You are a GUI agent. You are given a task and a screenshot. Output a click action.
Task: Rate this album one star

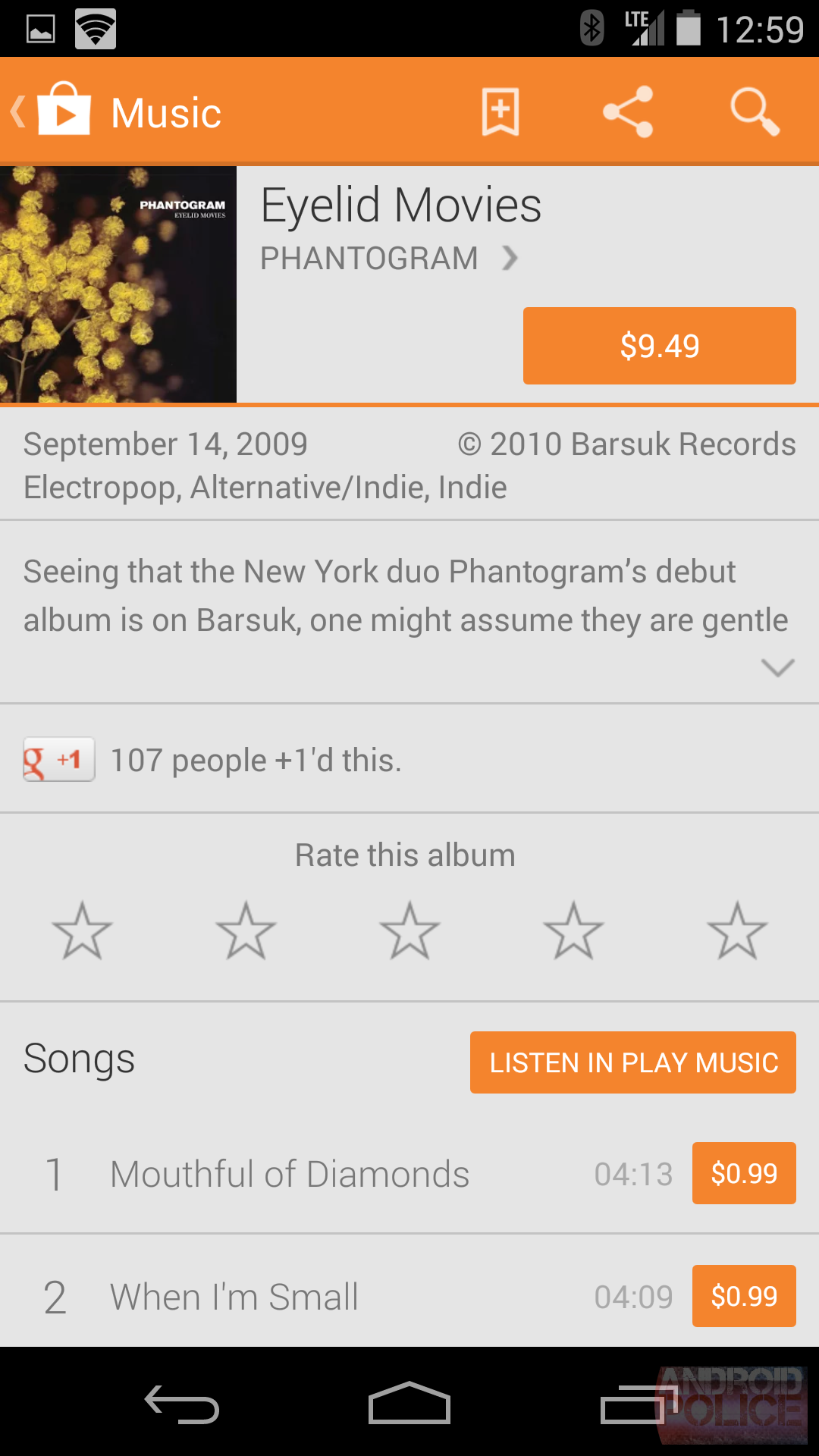pos(82,930)
